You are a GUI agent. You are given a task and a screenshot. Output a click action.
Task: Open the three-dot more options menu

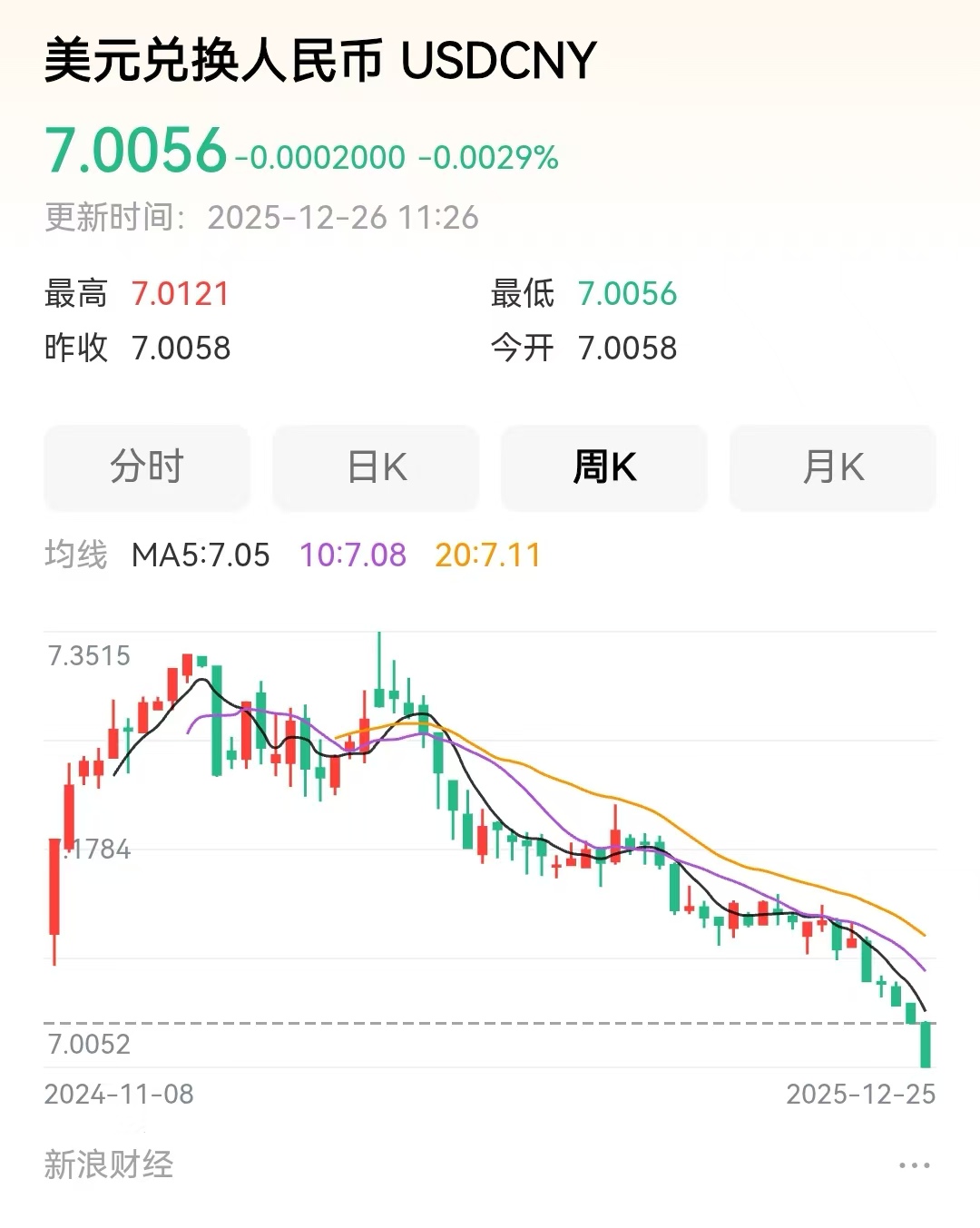(x=914, y=1165)
